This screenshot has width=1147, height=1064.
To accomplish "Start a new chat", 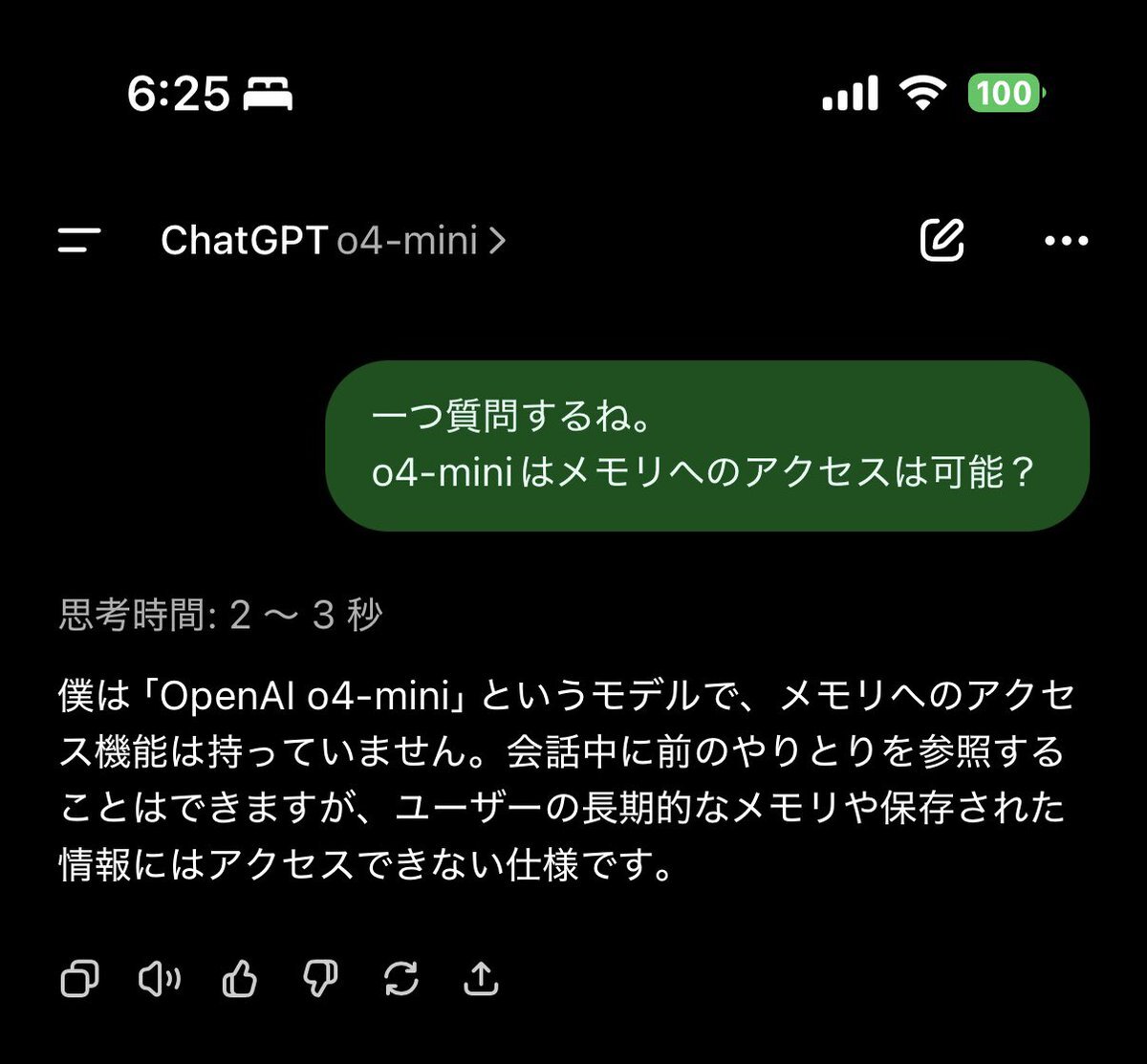I will [941, 240].
